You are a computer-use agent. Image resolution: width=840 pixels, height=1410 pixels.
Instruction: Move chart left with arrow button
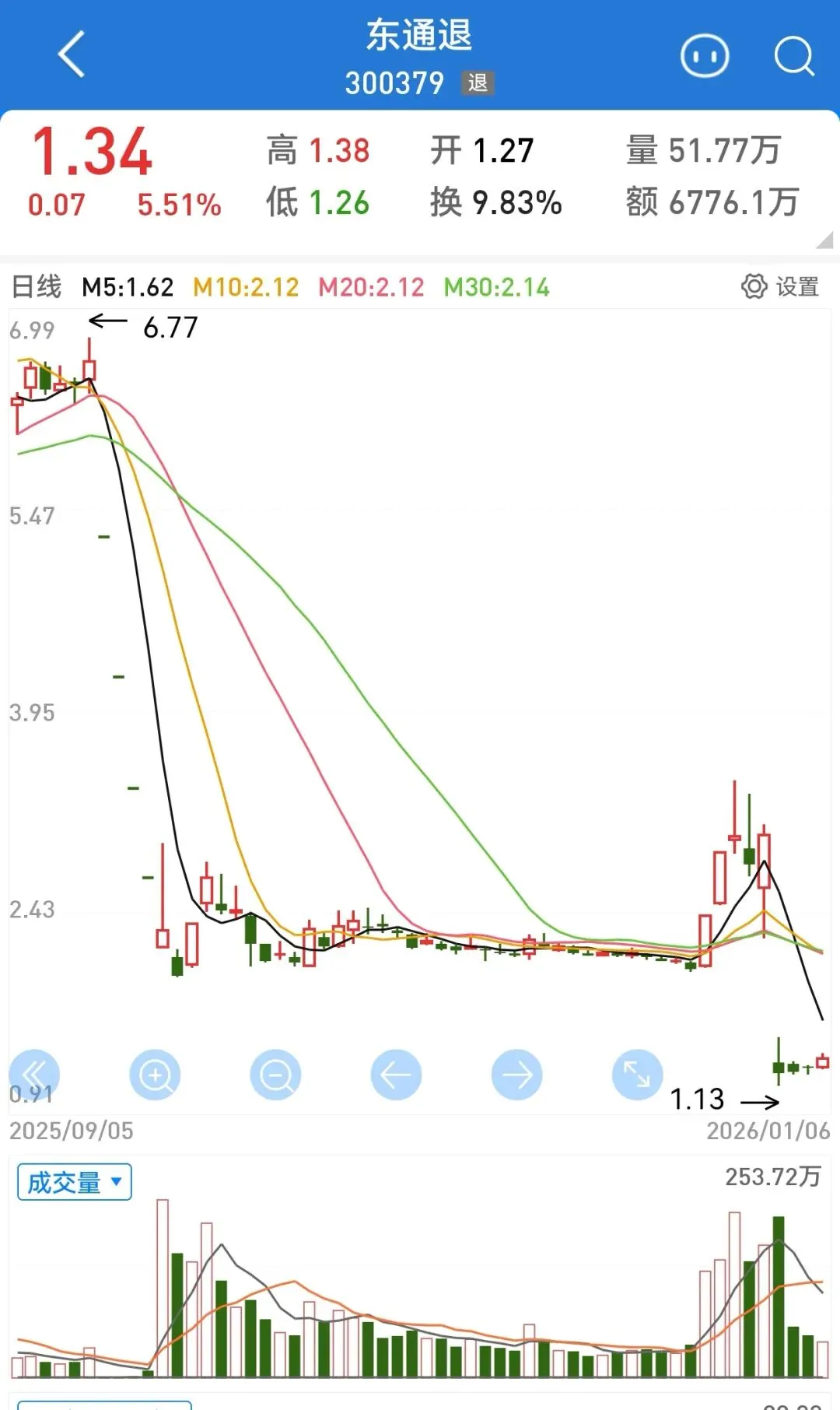396,1075
